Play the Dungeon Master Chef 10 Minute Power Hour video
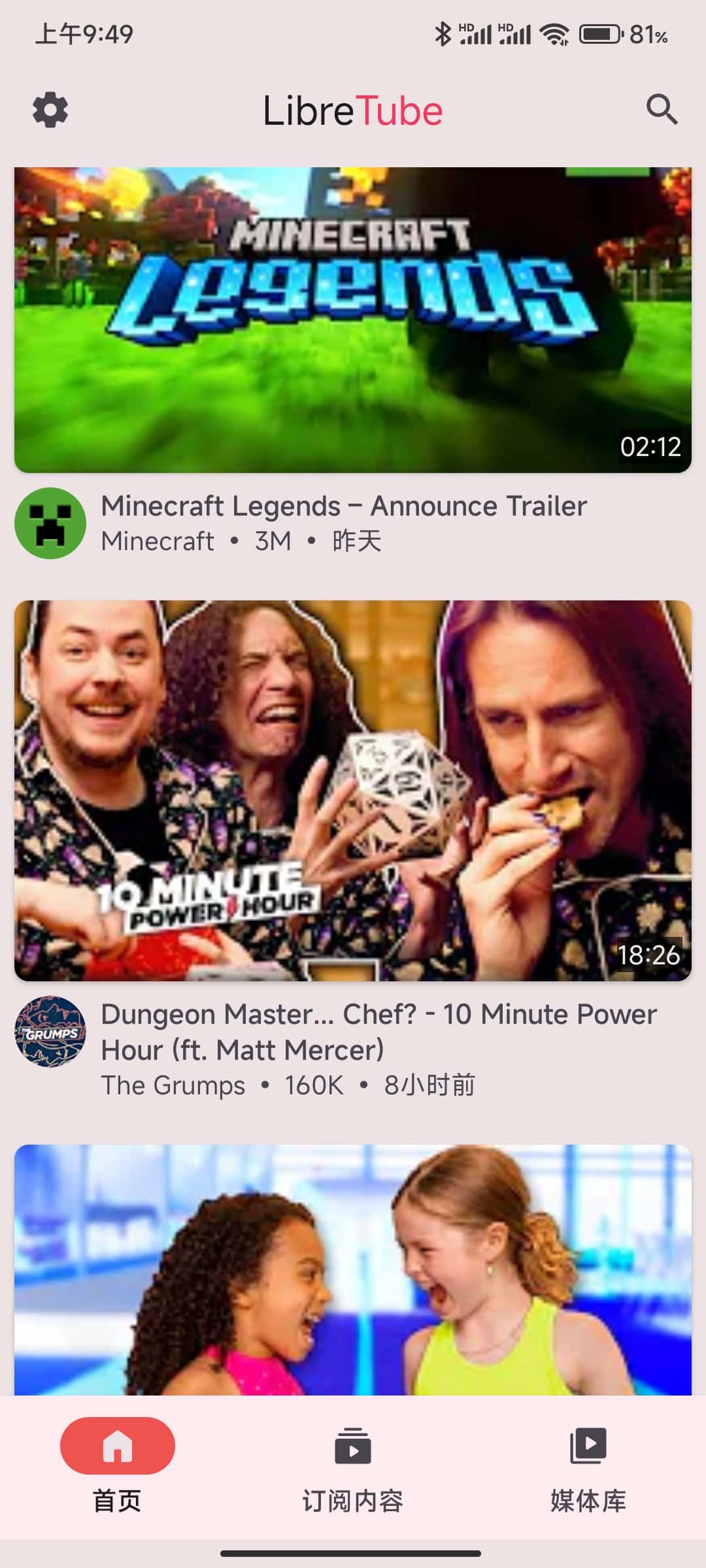Screen dimensions: 706x1568 click(x=353, y=791)
